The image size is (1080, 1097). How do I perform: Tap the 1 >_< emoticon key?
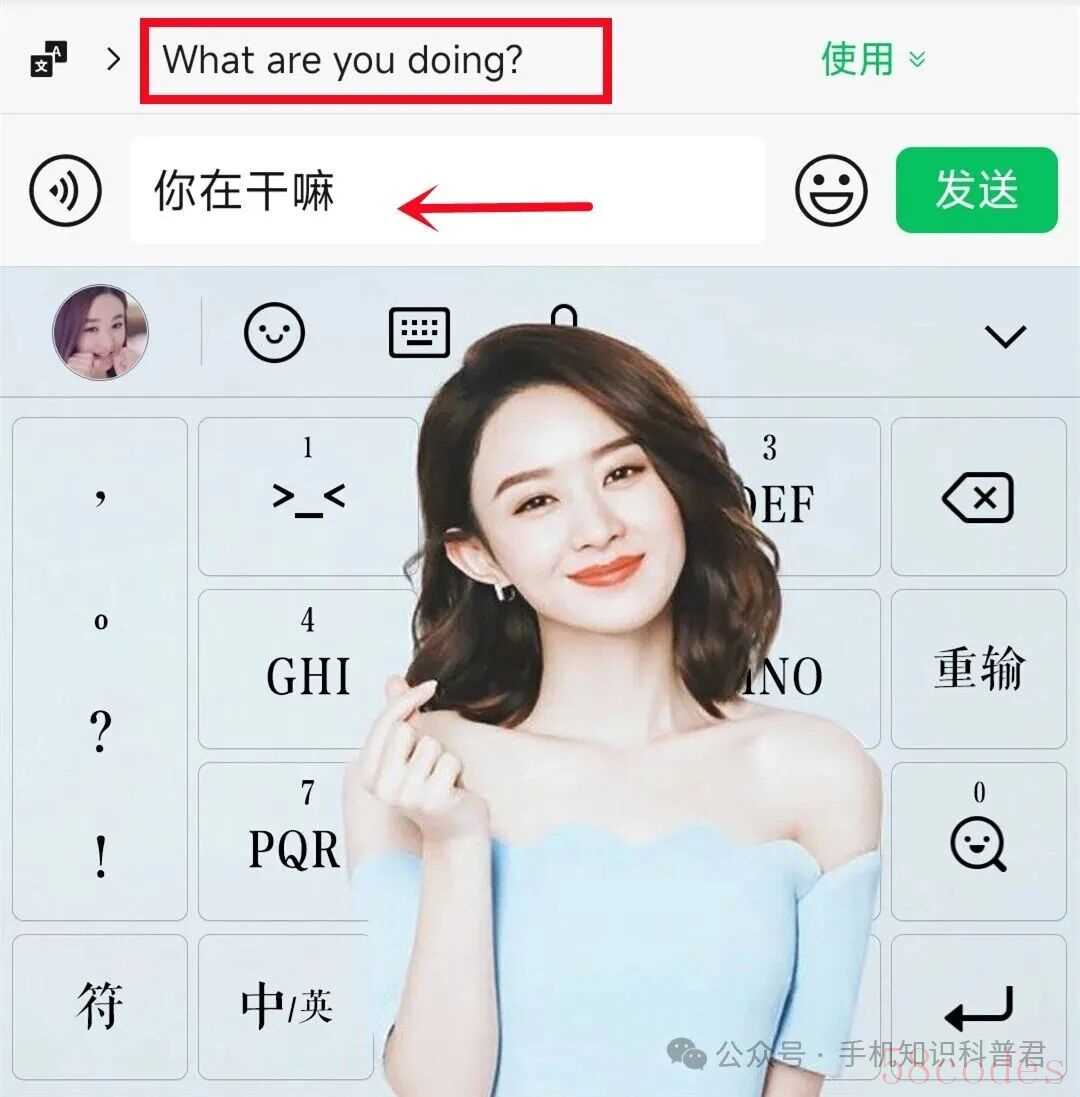pyautogui.click(x=308, y=497)
